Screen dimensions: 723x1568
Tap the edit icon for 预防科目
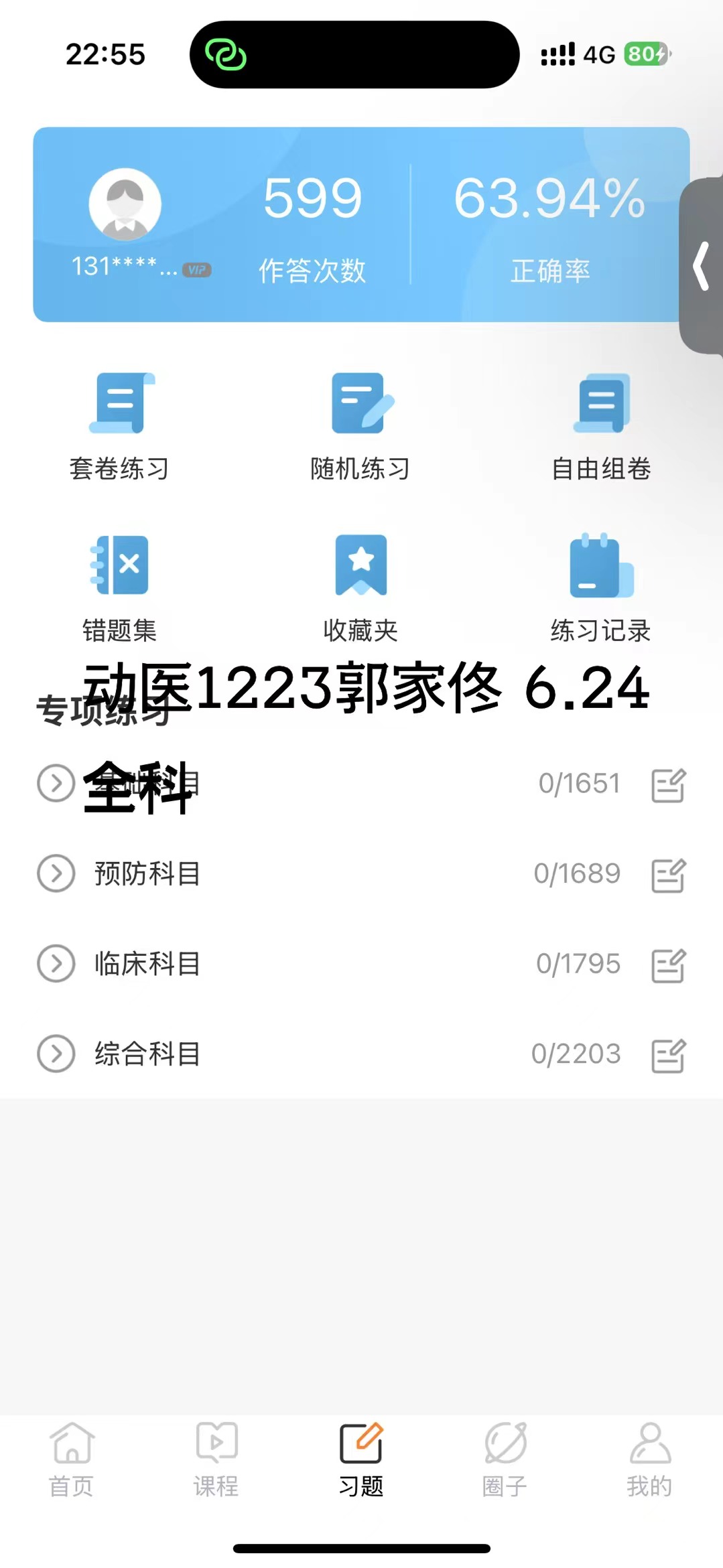[668, 875]
